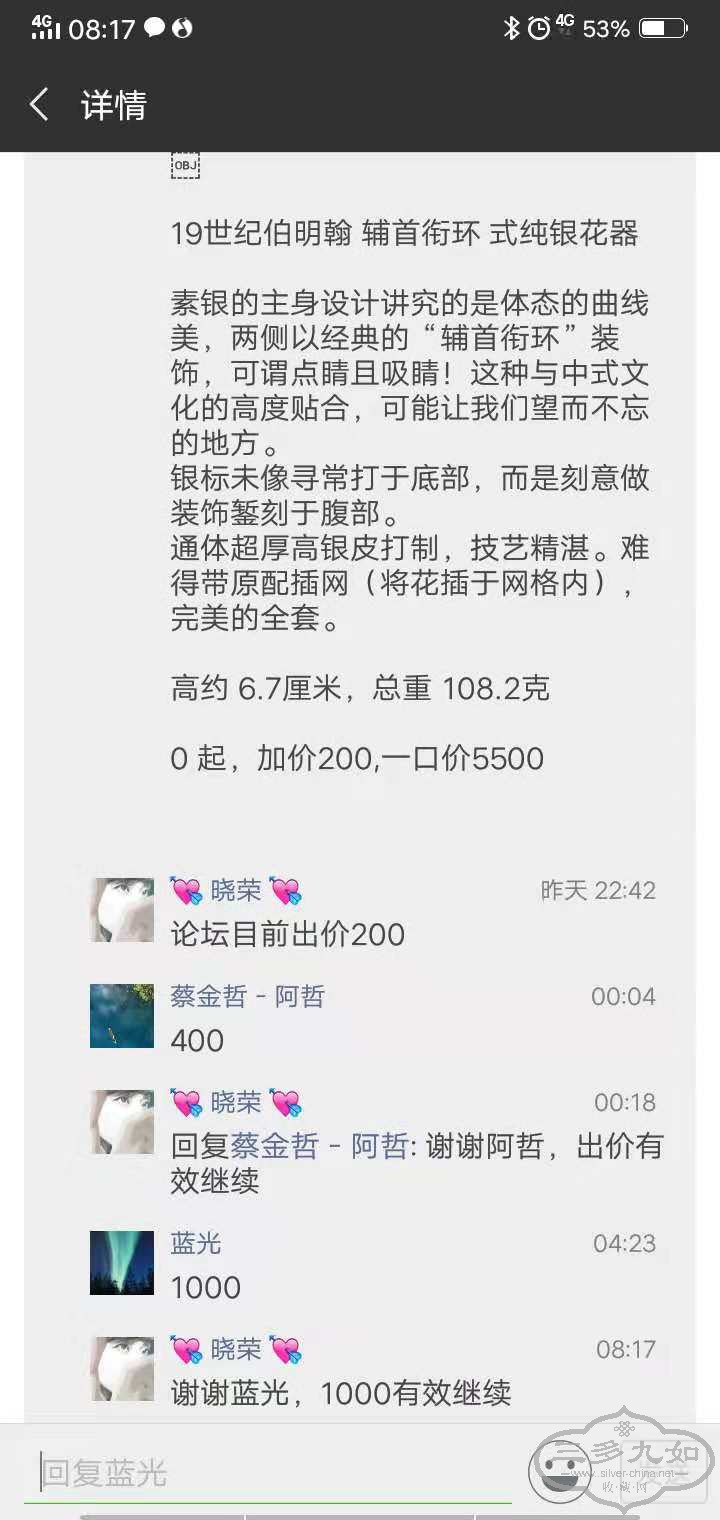Reply to the 1000 bid comment
The image size is (720, 1520).
point(206,1287)
